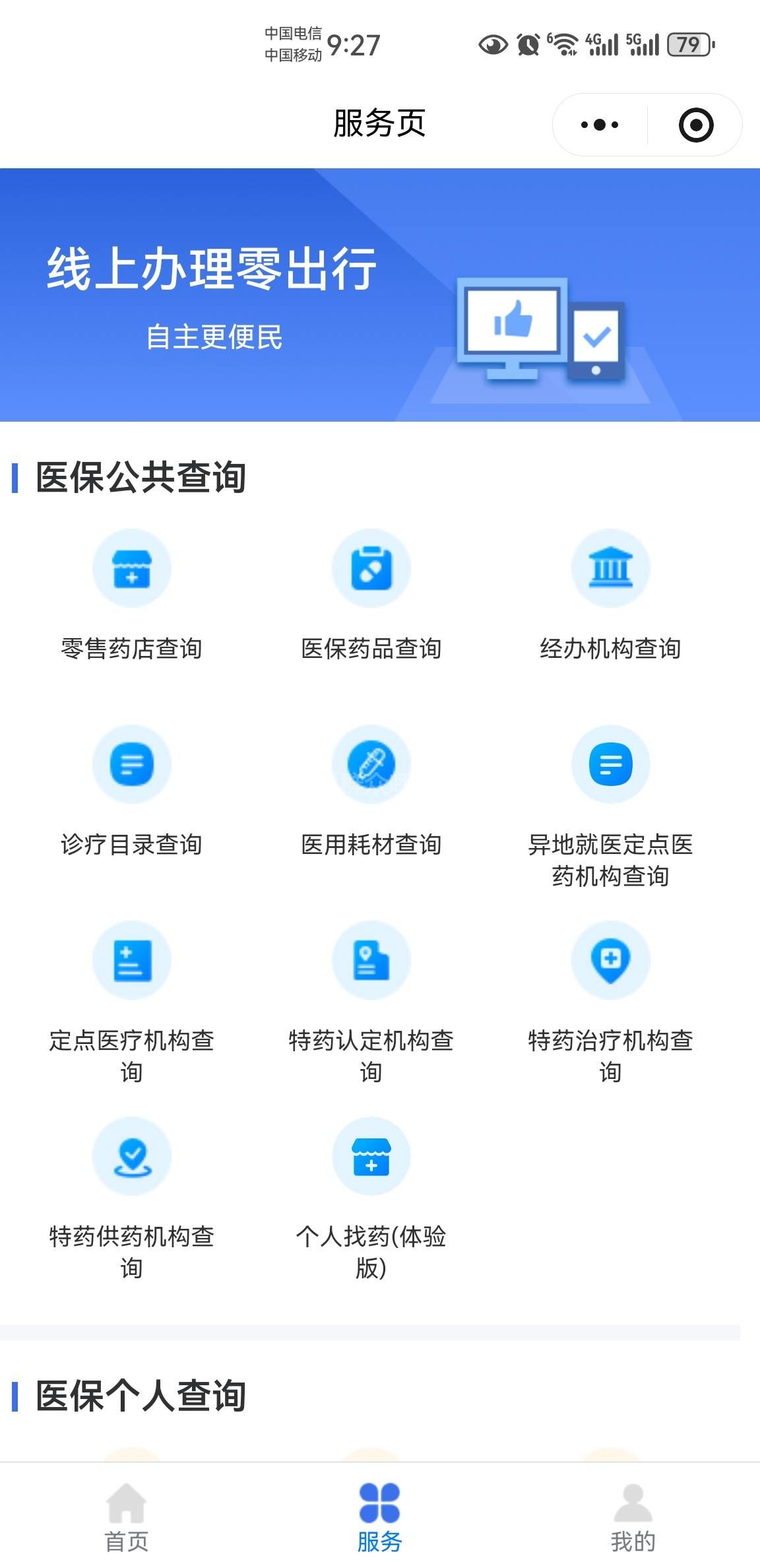Tap the 线上办理零出行 banner
Screen dimensions: 760x1568
[x=380, y=295]
